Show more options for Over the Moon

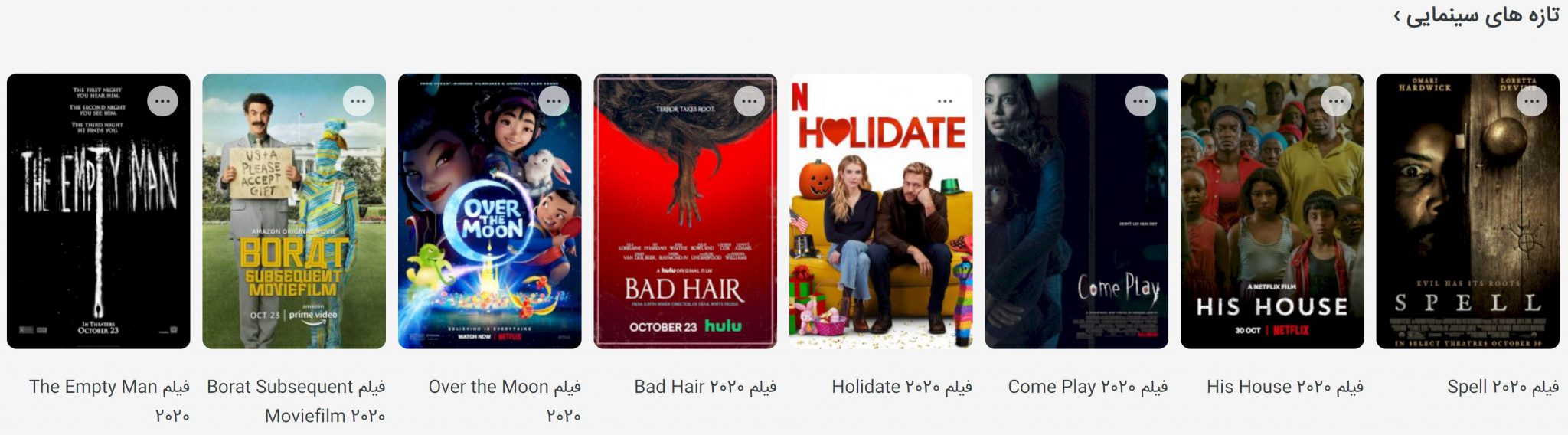[554, 101]
